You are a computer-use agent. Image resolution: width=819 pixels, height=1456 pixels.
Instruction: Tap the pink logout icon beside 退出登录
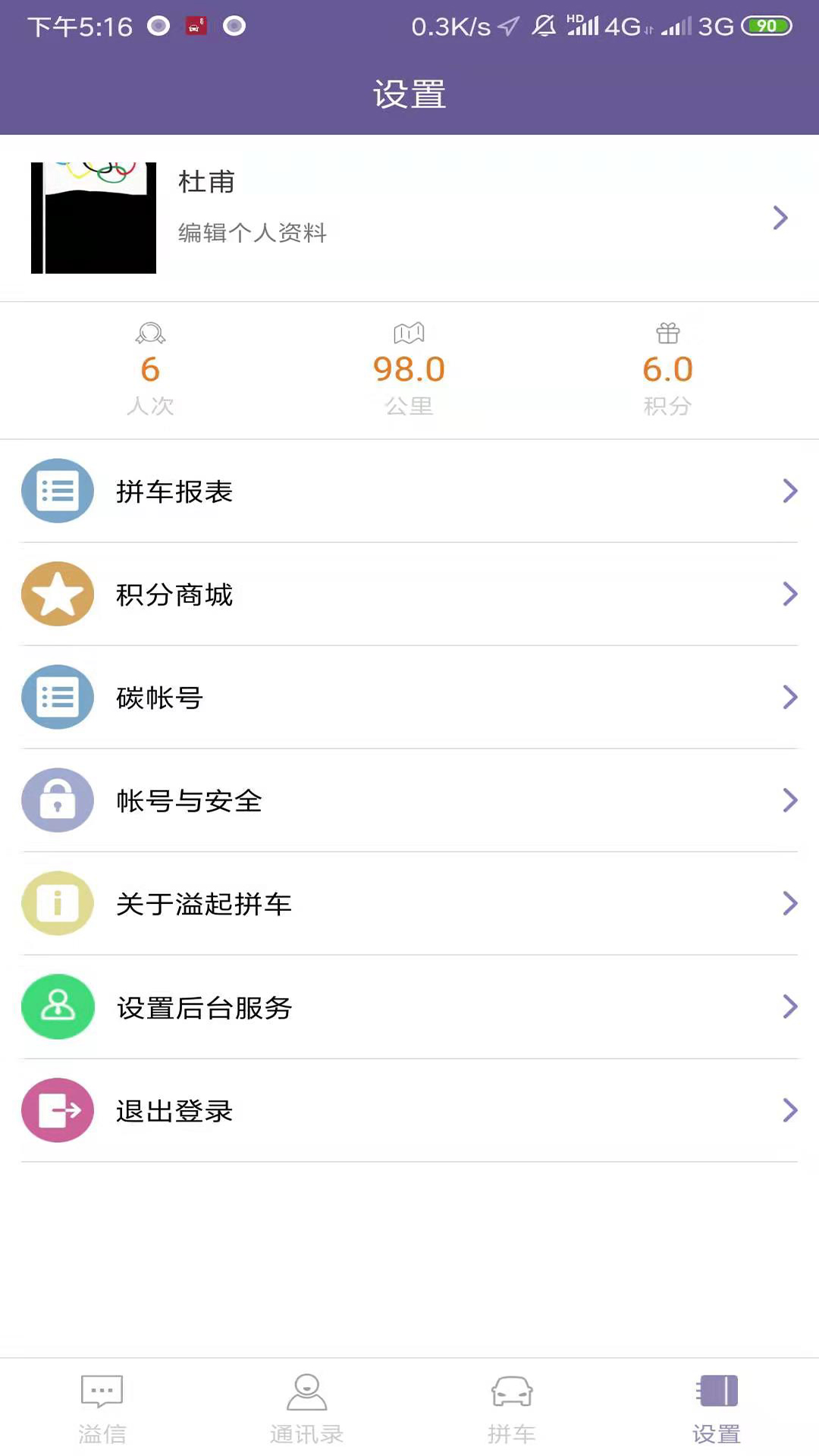(x=57, y=1110)
